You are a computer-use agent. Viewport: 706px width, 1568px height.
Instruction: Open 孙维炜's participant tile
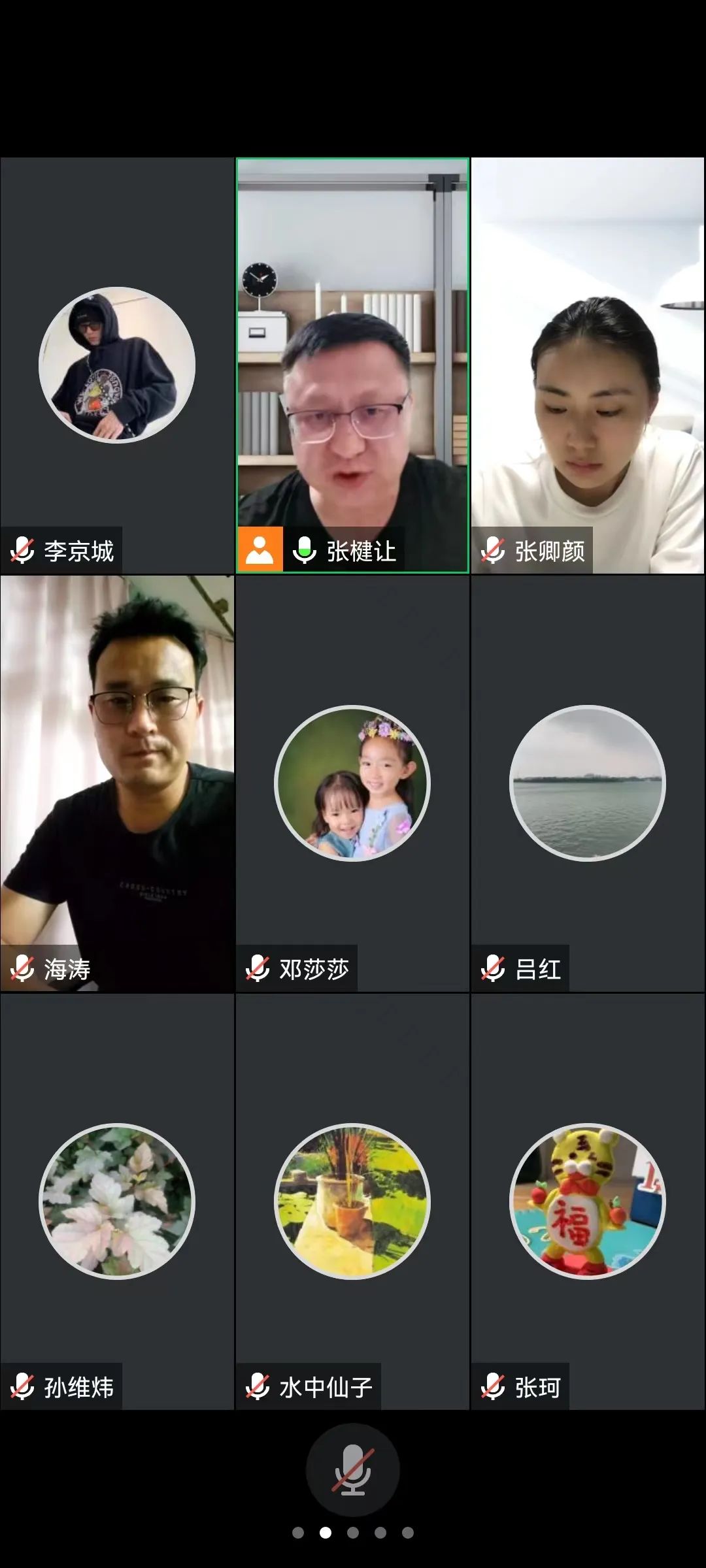[117, 1201]
